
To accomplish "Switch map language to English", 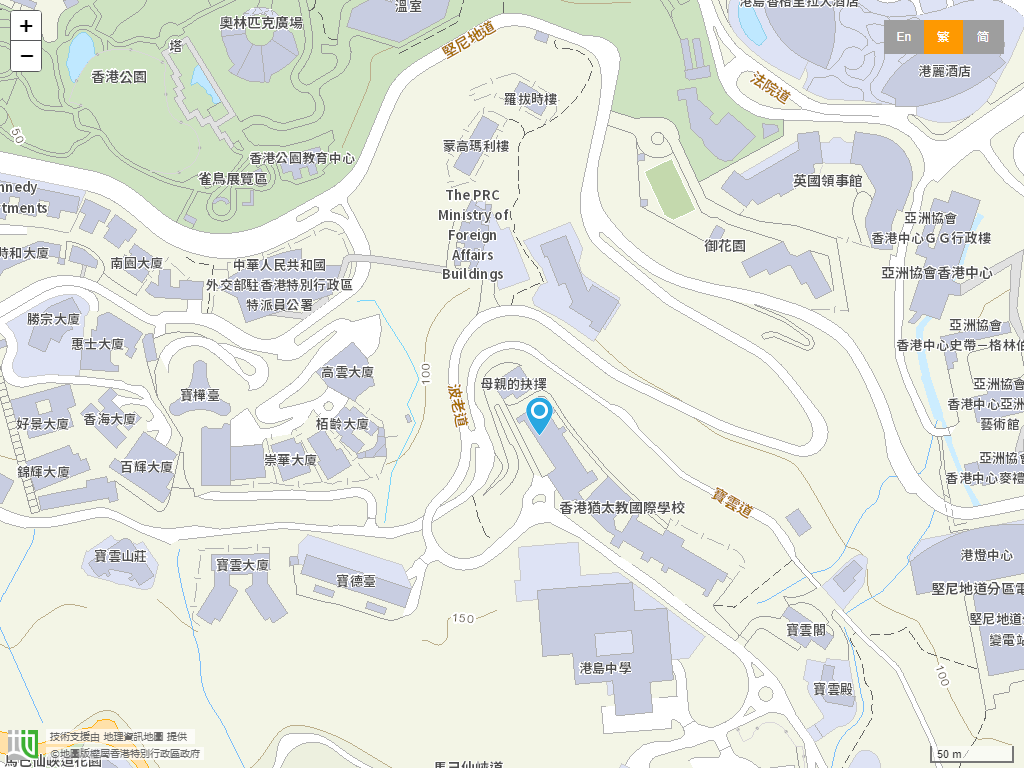I will coord(904,37).
